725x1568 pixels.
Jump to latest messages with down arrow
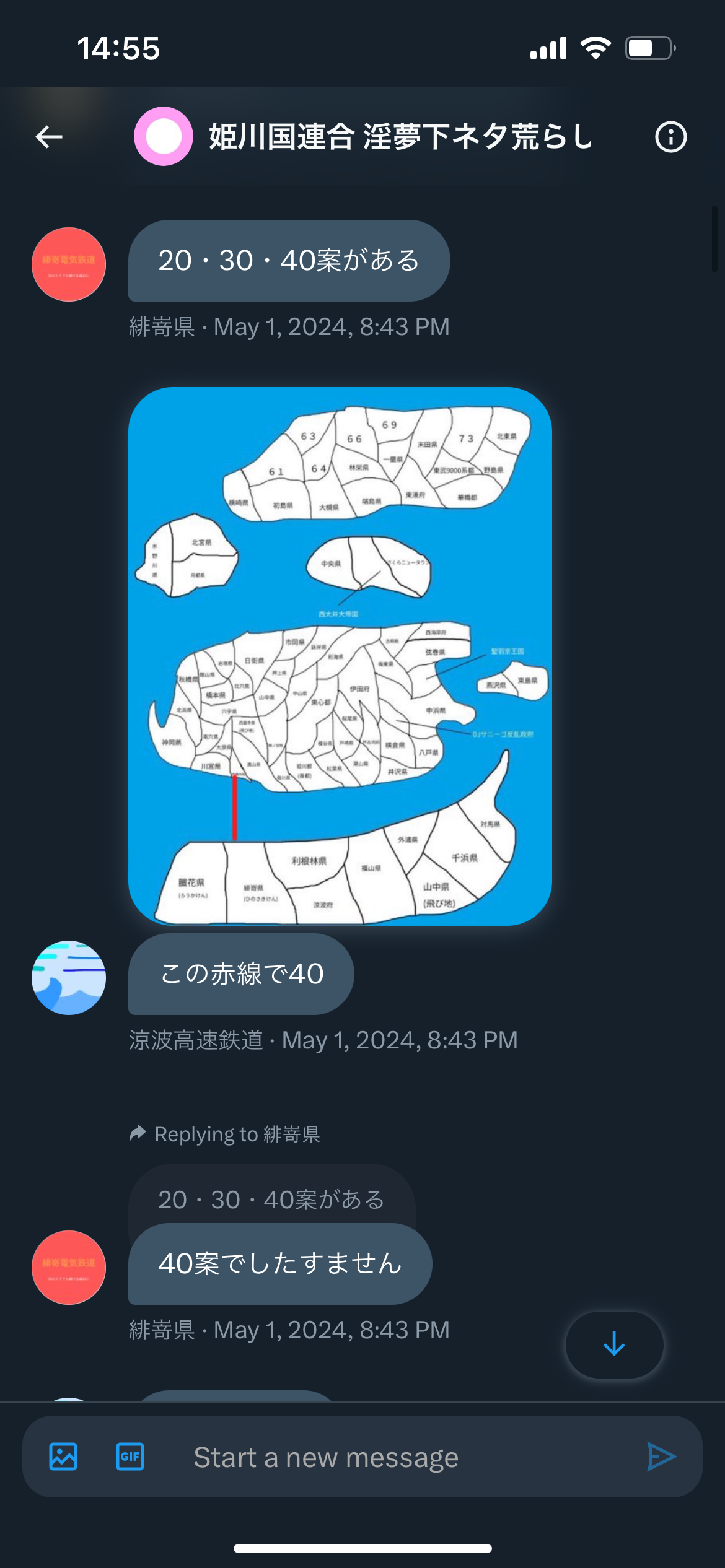615,1344
